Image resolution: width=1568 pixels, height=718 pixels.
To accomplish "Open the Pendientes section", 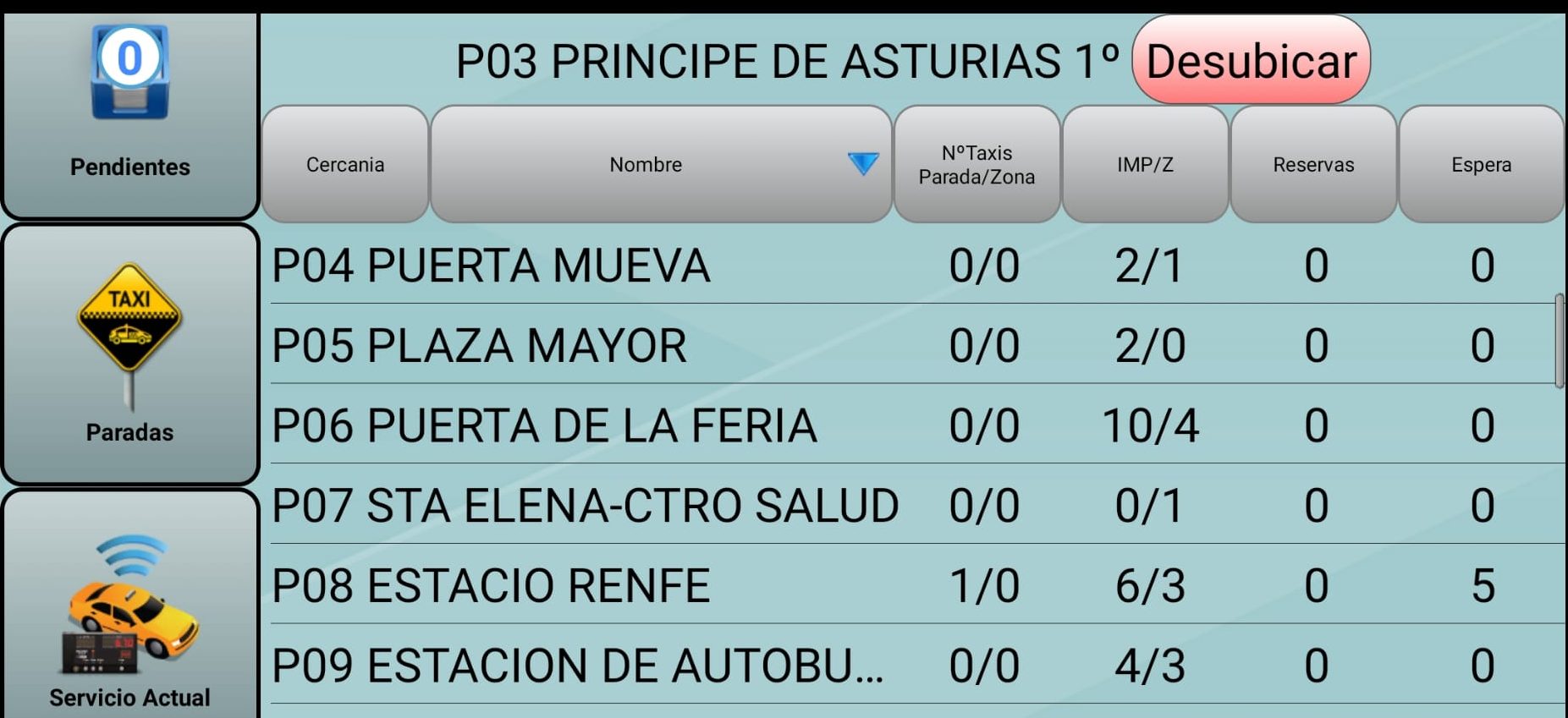I will pos(129,114).
